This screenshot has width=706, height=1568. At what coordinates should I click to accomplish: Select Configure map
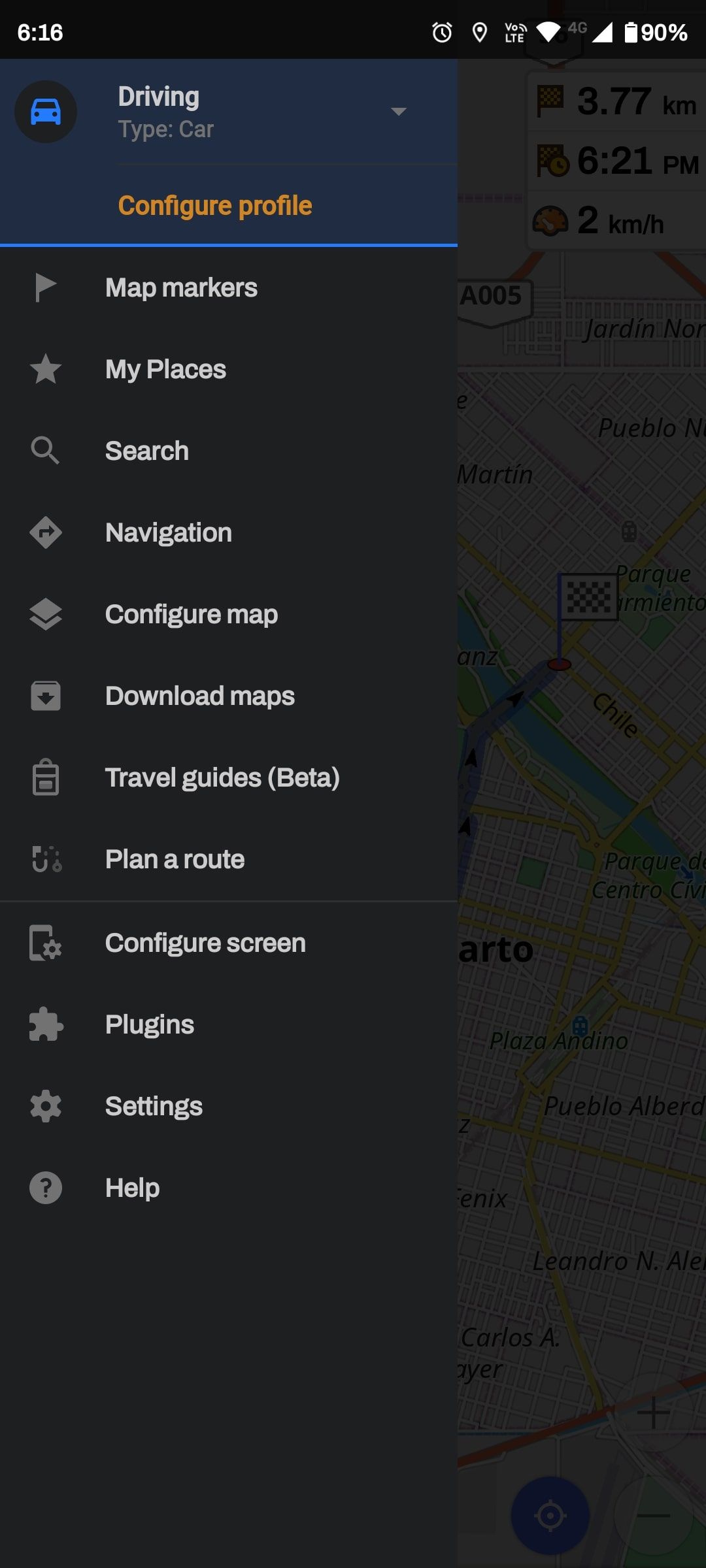click(192, 614)
